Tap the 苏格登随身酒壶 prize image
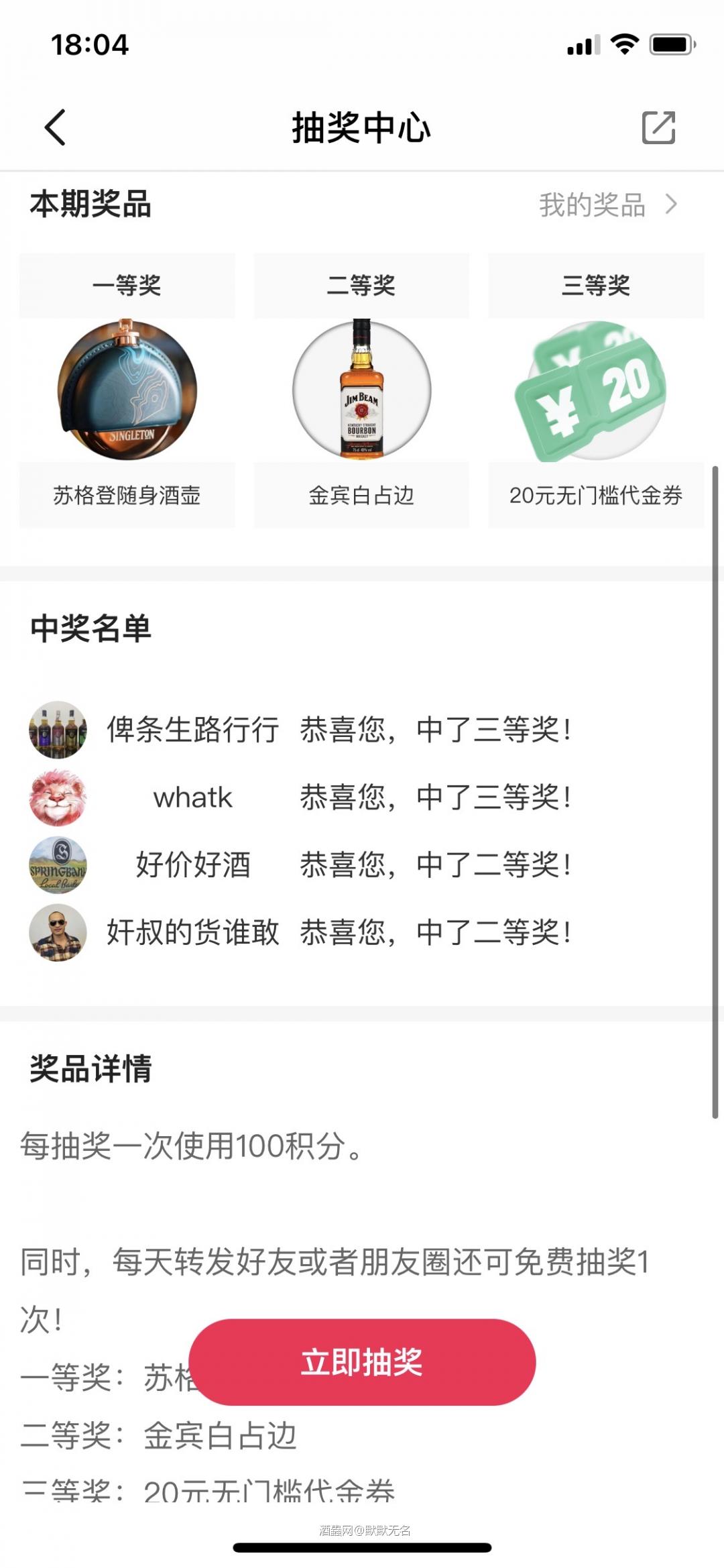724x1568 pixels. (127, 391)
